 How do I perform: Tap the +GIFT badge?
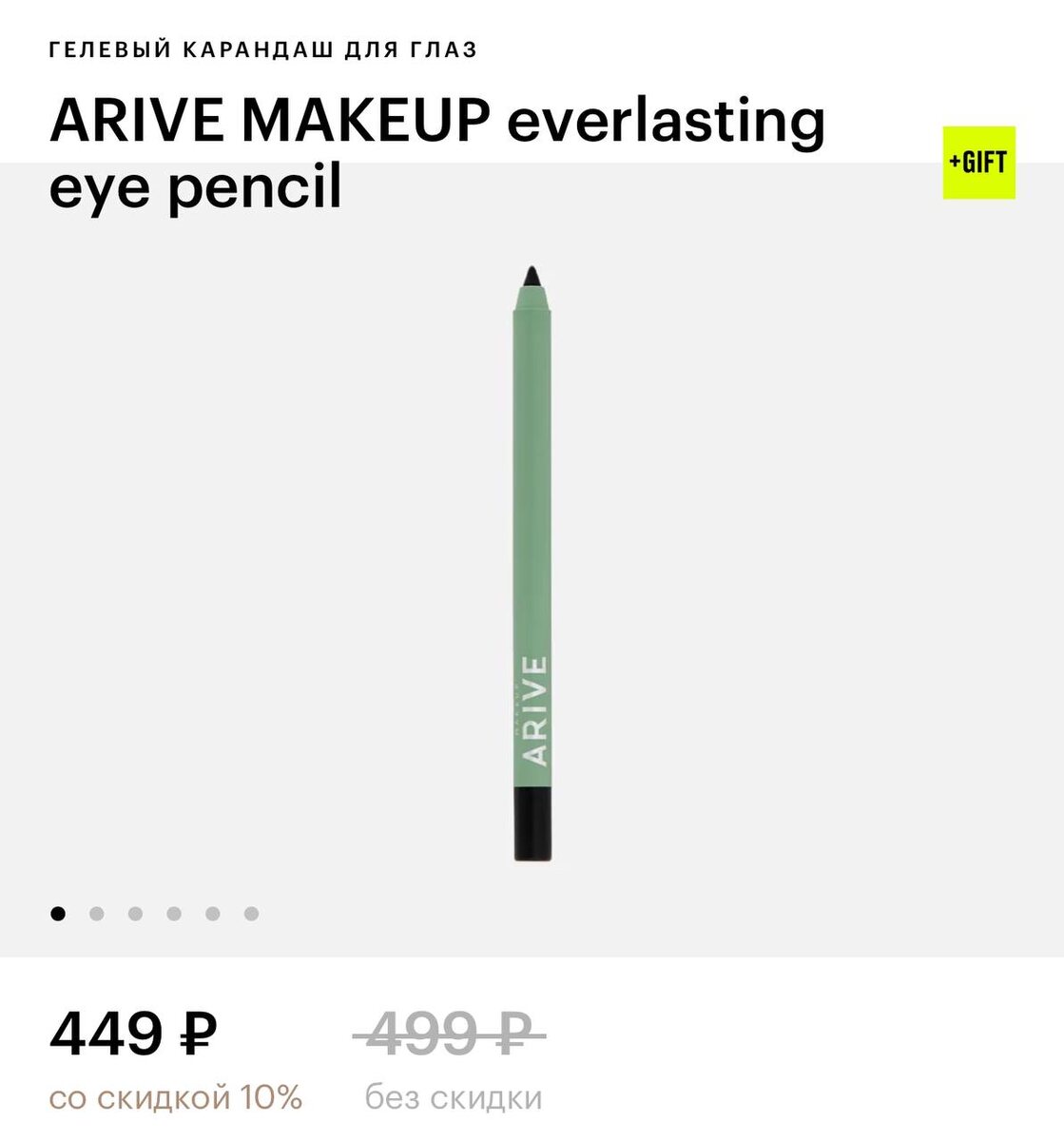click(978, 163)
